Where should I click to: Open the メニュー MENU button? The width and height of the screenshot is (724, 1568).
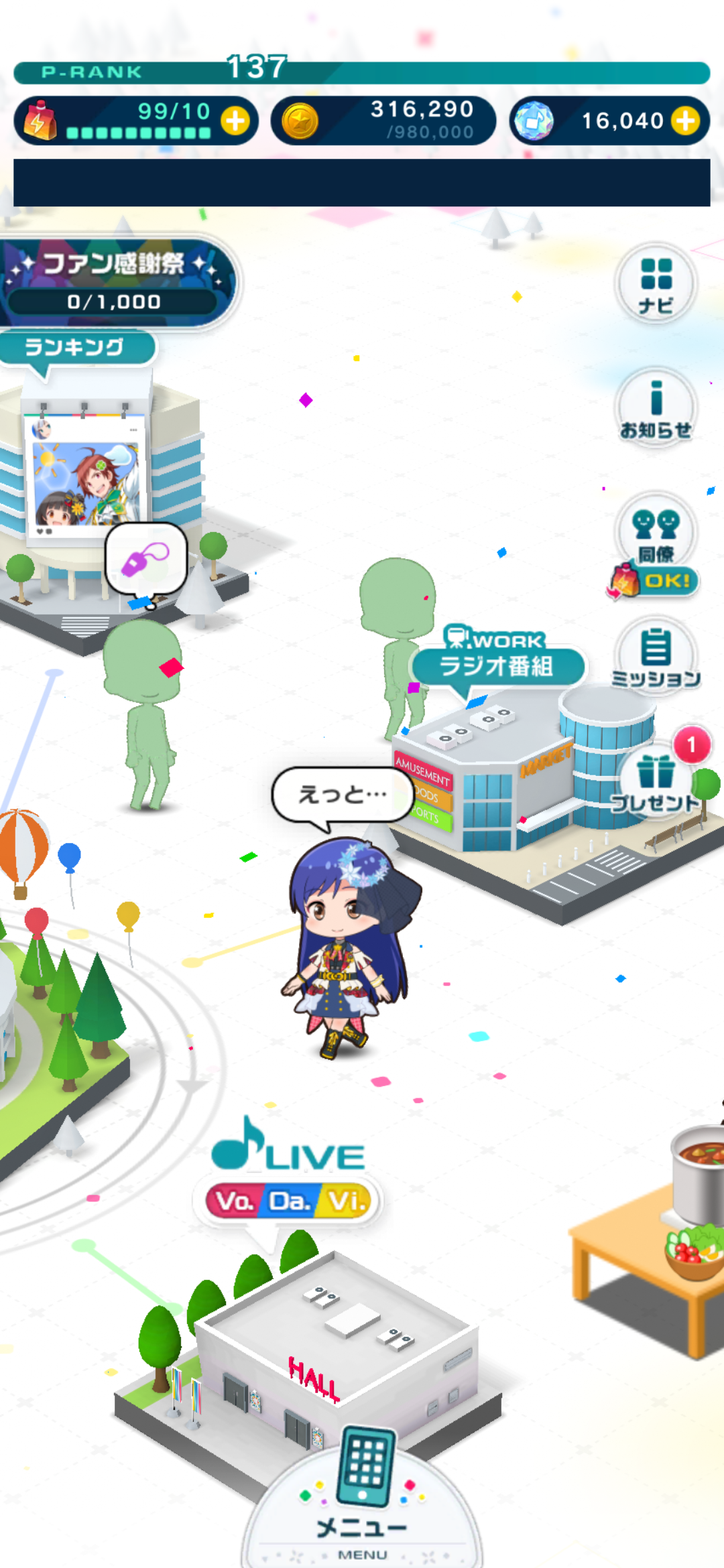pyautogui.click(x=362, y=1501)
